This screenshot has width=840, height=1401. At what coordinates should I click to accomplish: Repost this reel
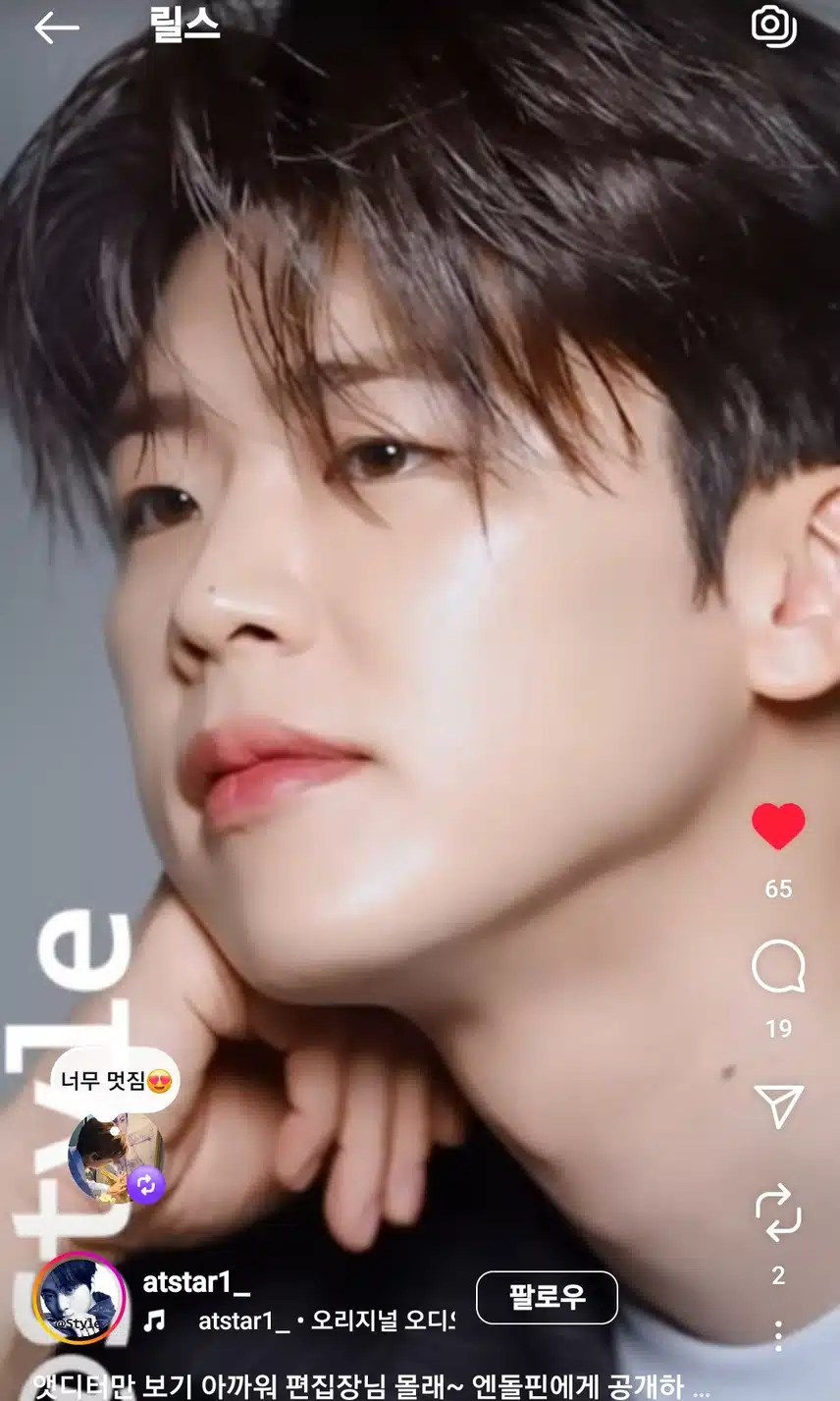(x=778, y=1213)
